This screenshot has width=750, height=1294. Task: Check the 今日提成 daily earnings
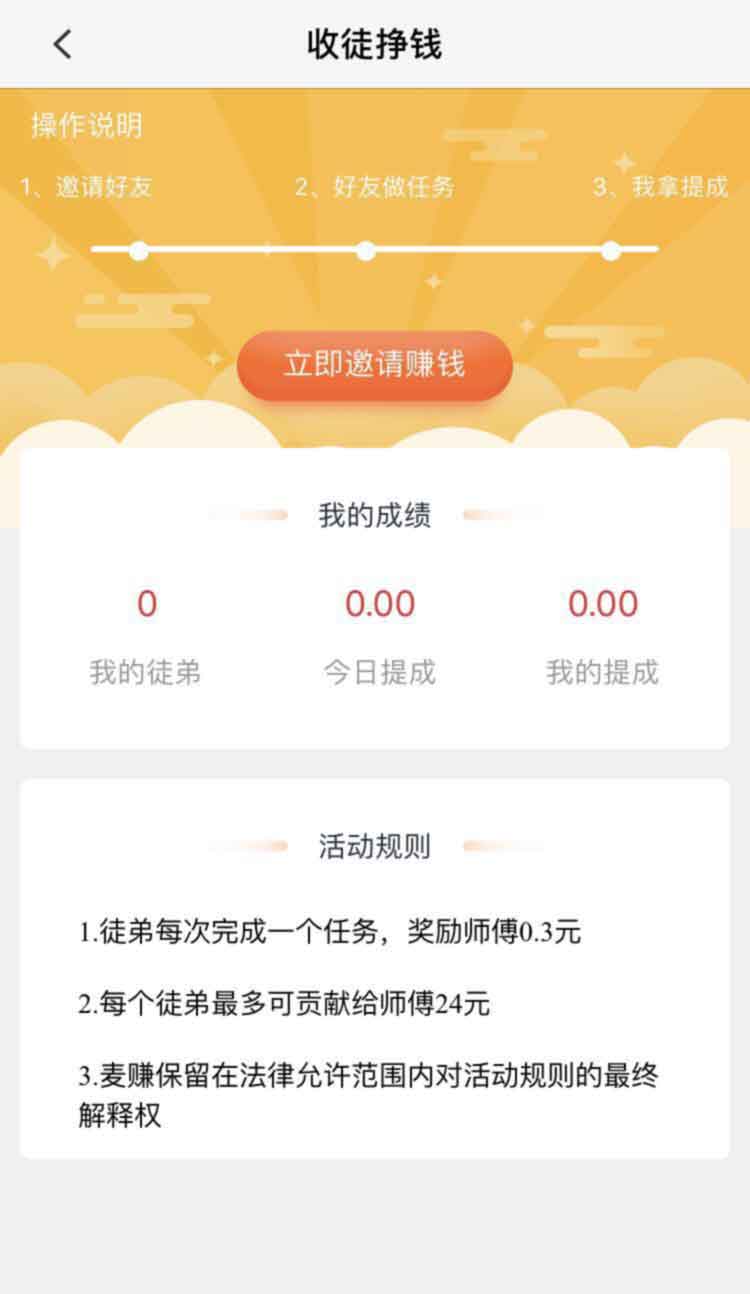(x=379, y=637)
